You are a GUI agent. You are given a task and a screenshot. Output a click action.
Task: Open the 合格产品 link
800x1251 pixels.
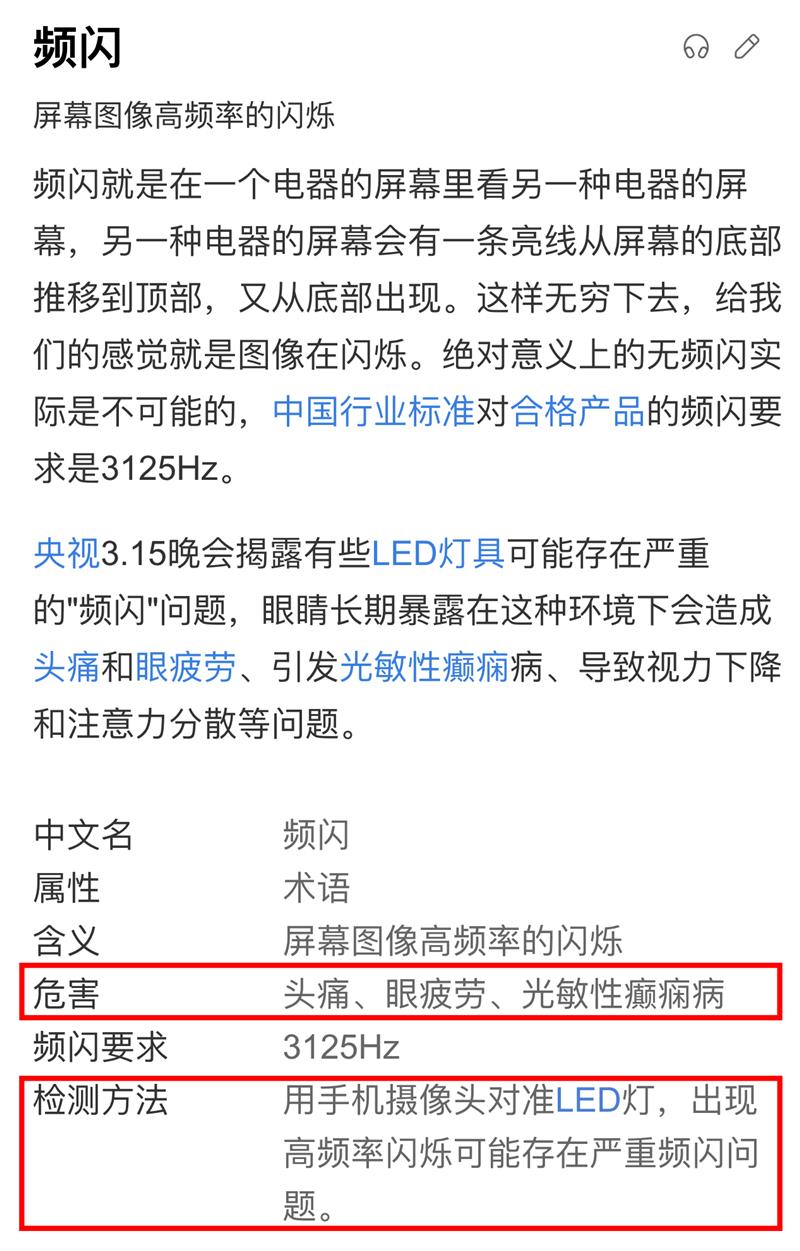click(x=577, y=412)
